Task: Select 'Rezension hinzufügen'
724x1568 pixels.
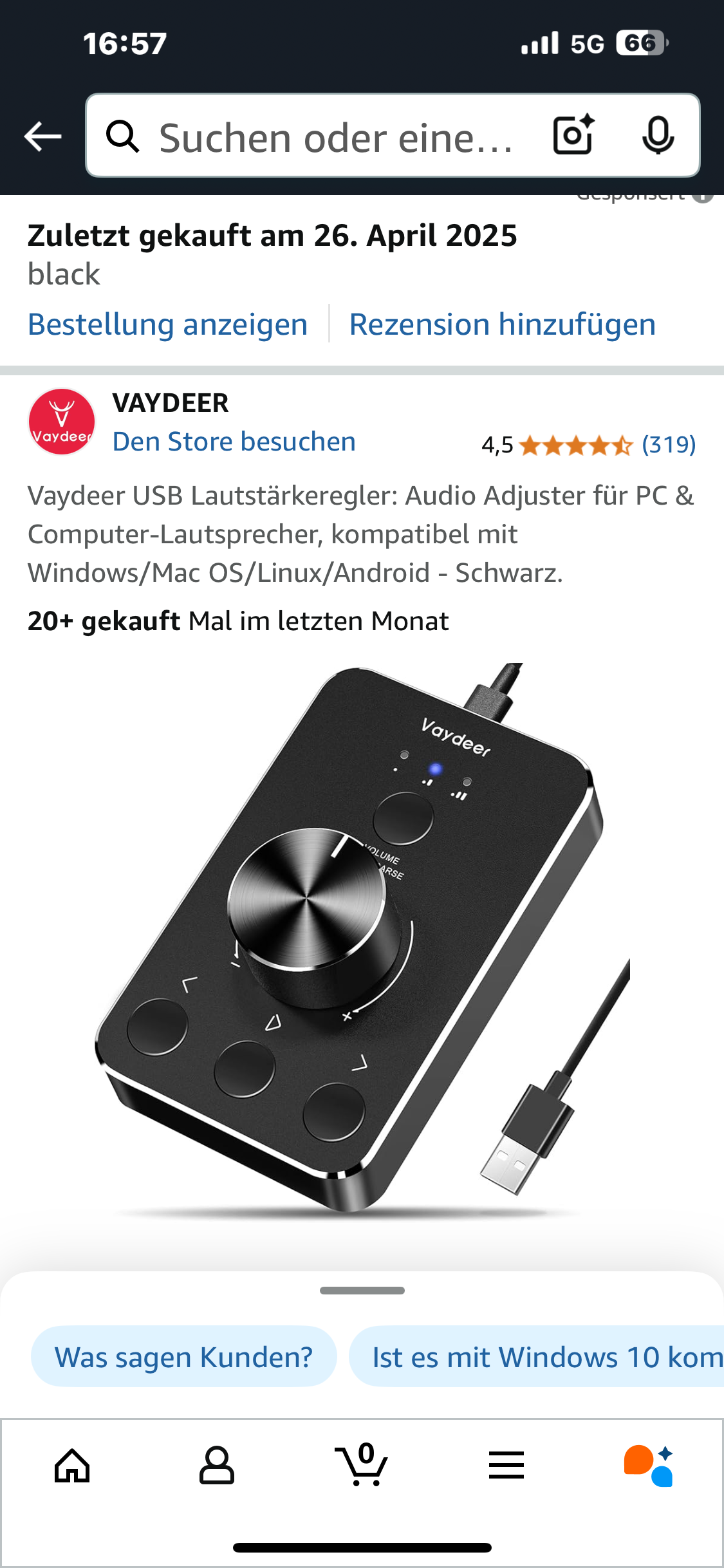Action: pyautogui.click(x=502, y=324)
